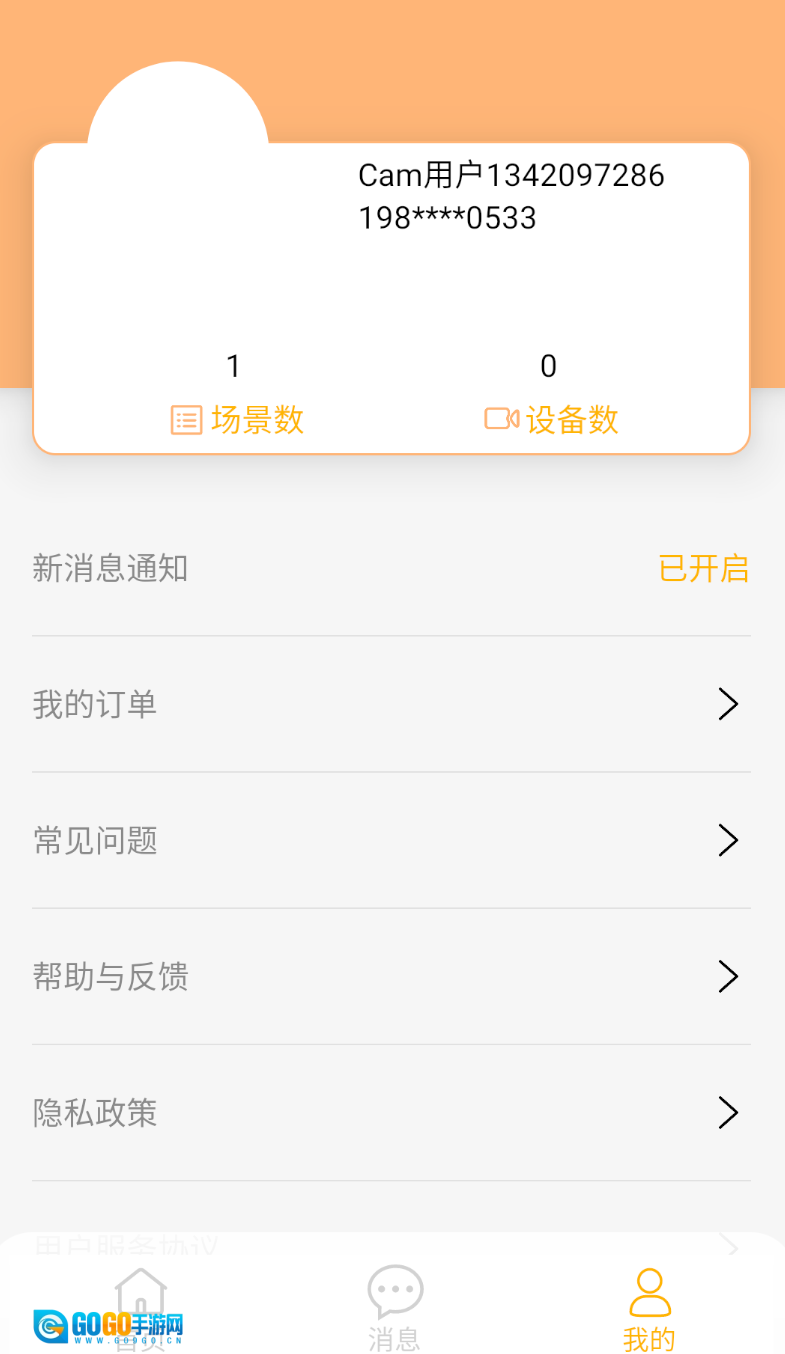This screenshot has height=1354, width=785.
Task: Open 帮助与反馈 help and feedback
Action: [x=391, y=977]
